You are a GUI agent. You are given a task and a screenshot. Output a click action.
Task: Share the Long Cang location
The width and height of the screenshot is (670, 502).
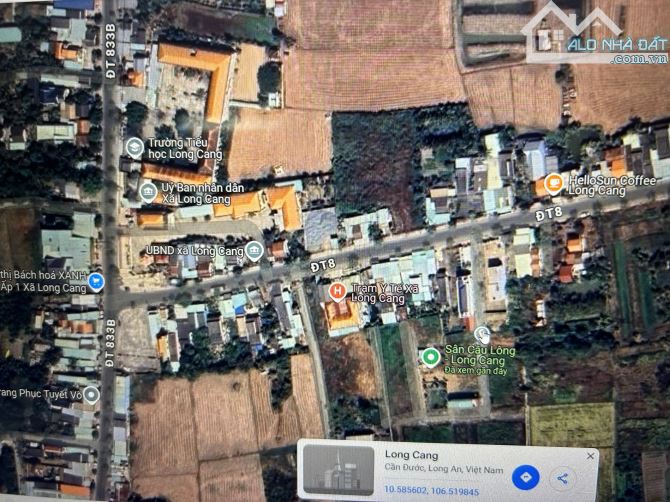563,478
